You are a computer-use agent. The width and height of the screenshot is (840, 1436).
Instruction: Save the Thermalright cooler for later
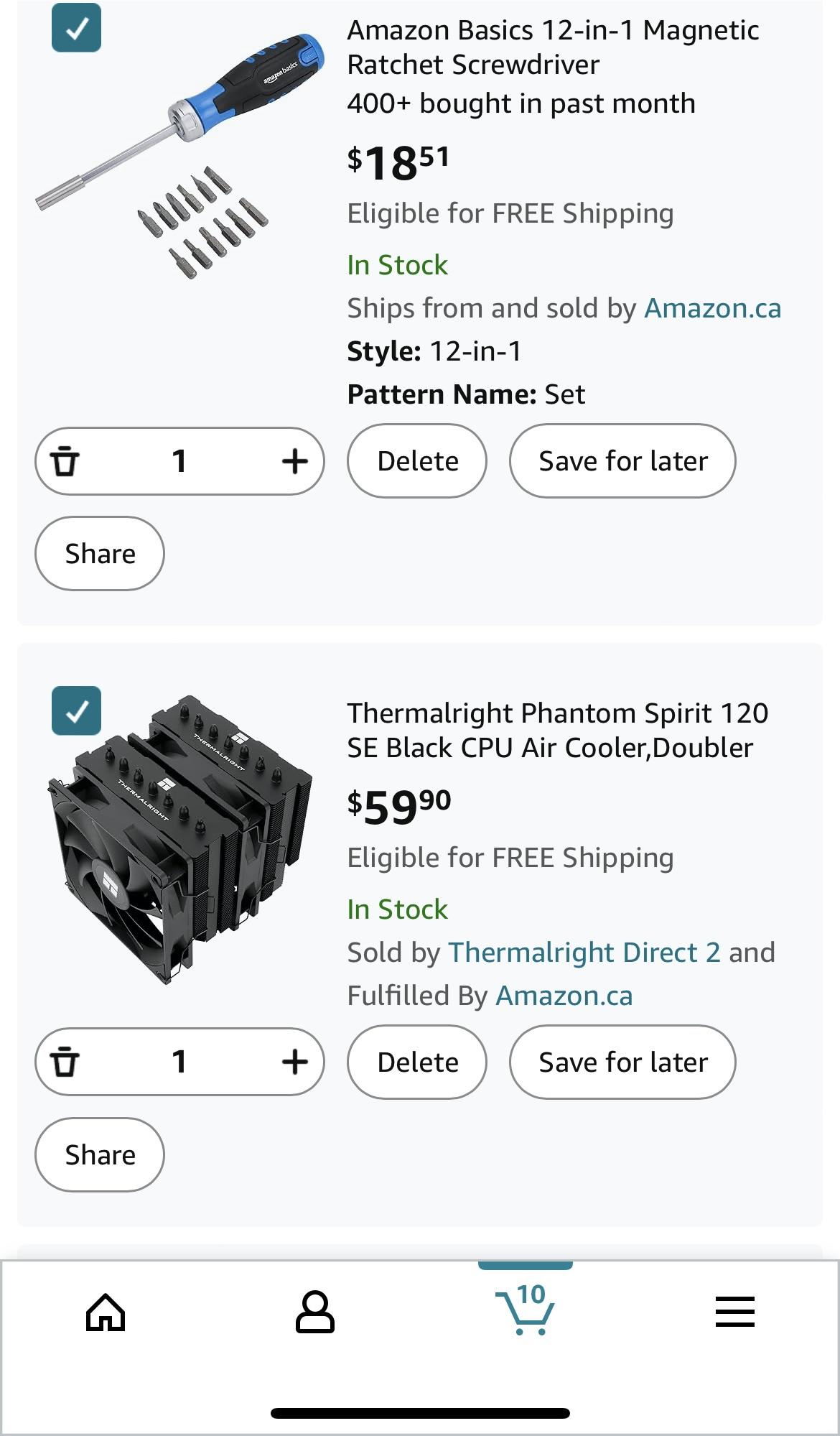click(623, 1062)
